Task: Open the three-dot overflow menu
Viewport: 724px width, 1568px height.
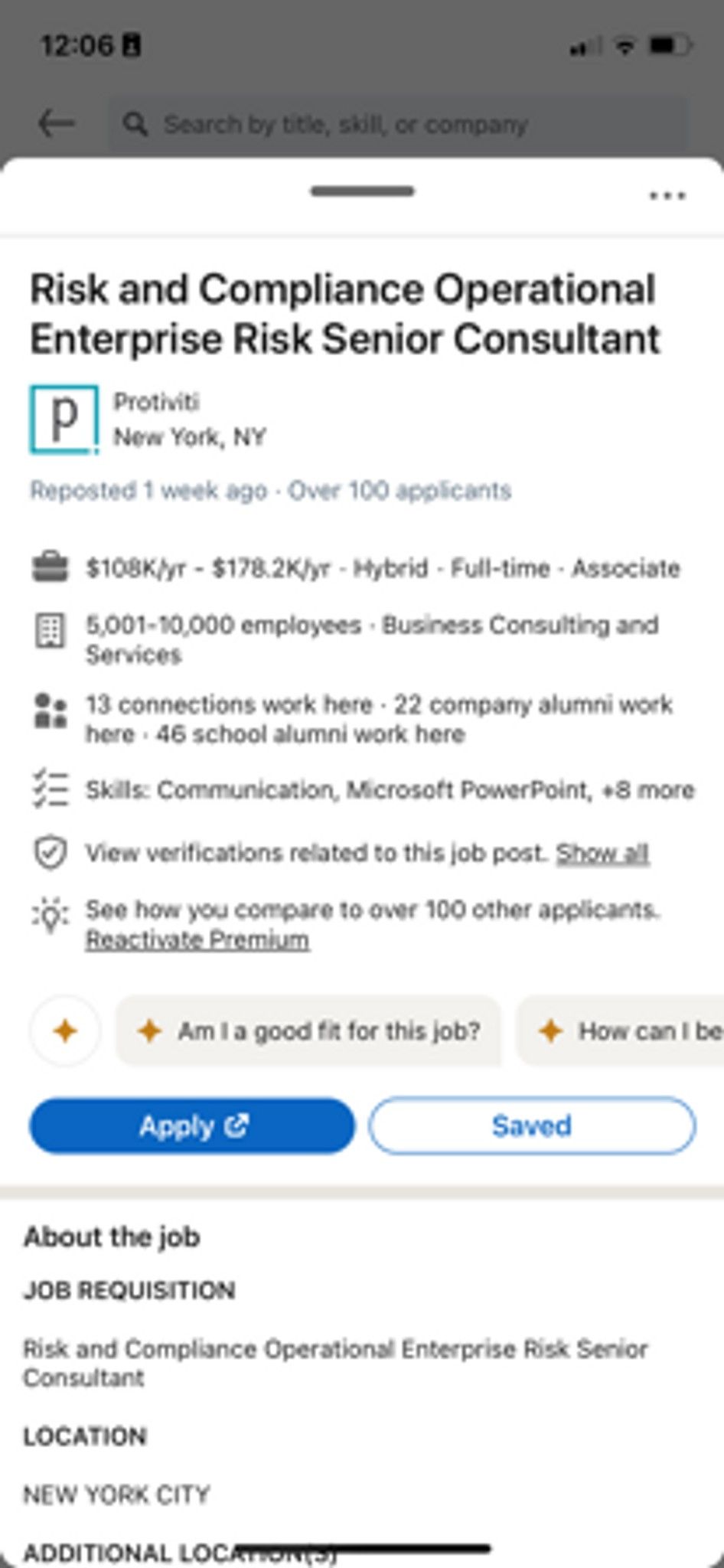Action: point(667,195)
